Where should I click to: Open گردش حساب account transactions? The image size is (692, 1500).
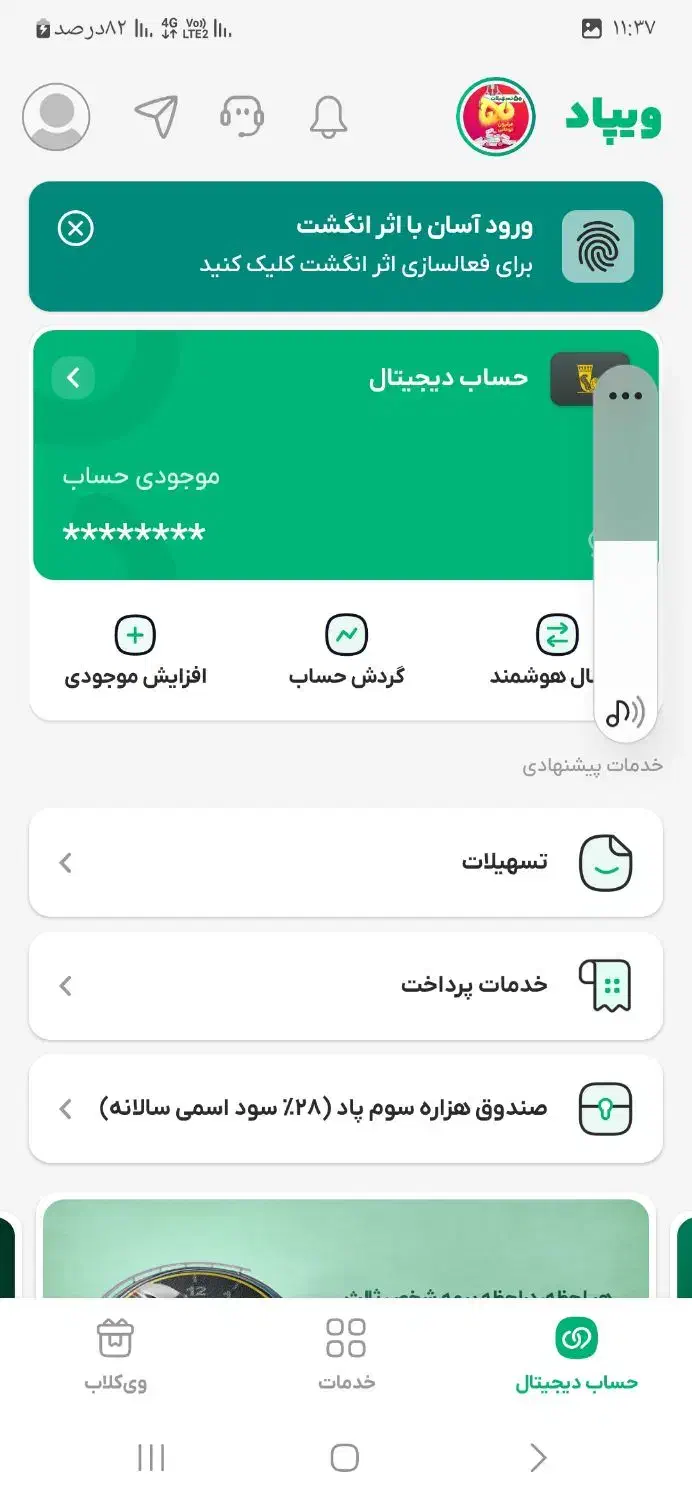tap(346, 651)
